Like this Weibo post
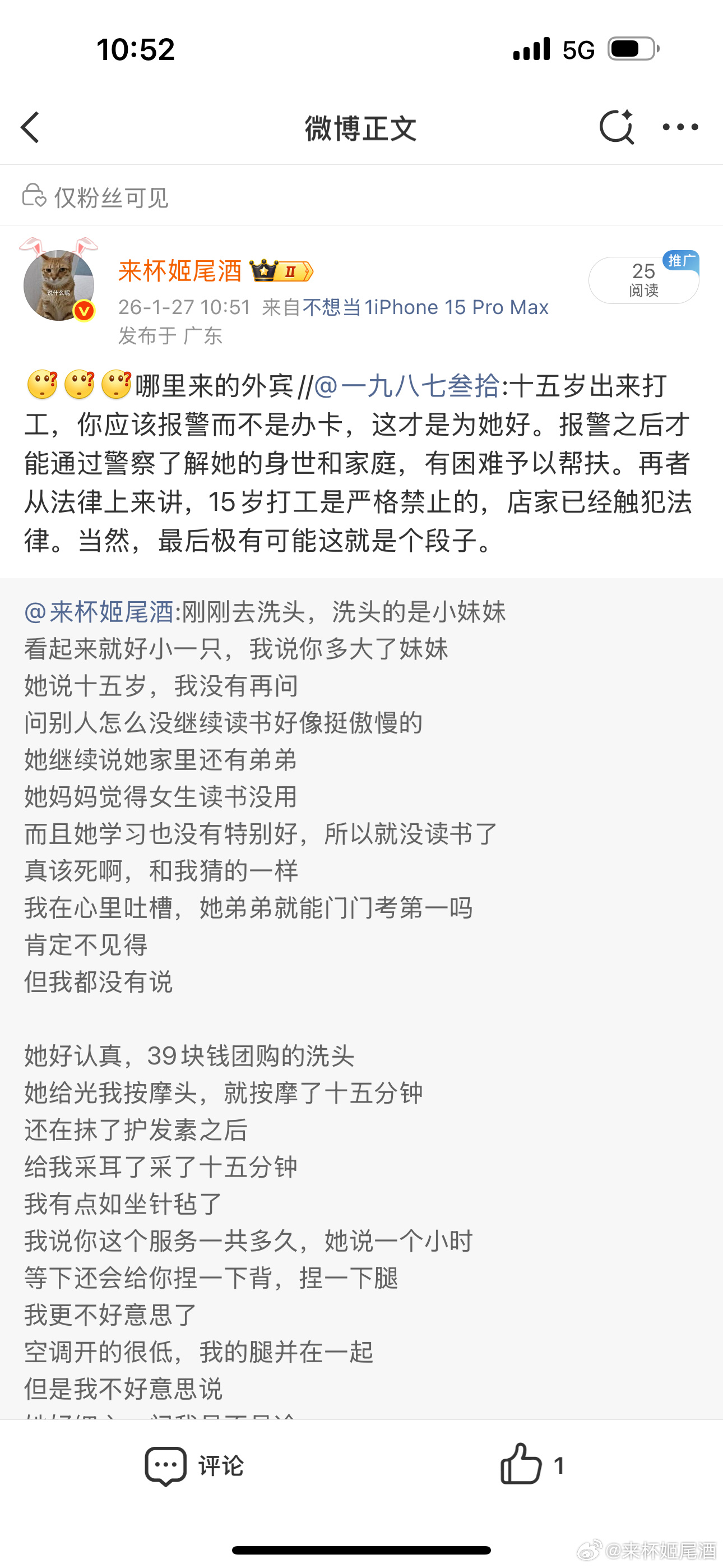Screen dimensions: 723x1568 click(531, 1466)
